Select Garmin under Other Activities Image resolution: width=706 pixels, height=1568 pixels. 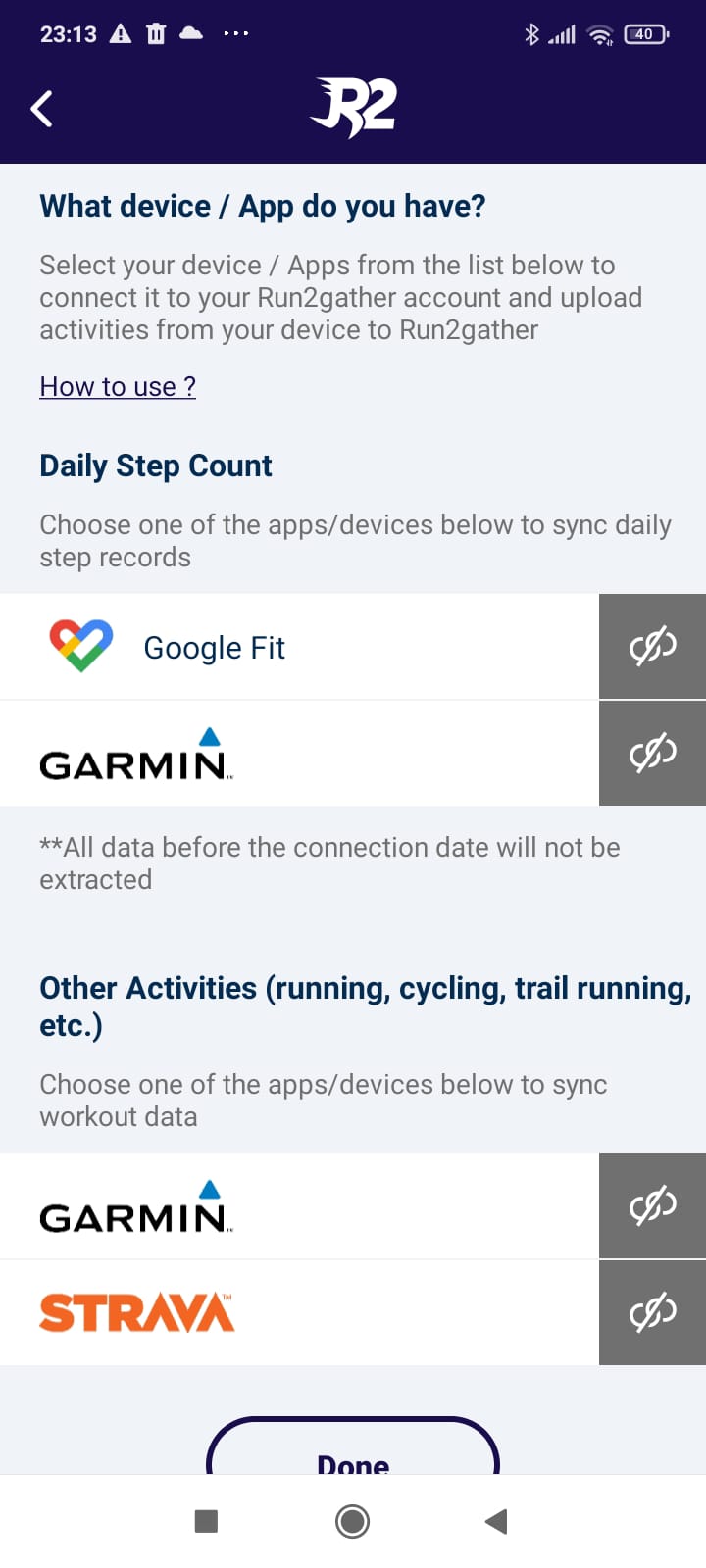299,1206
